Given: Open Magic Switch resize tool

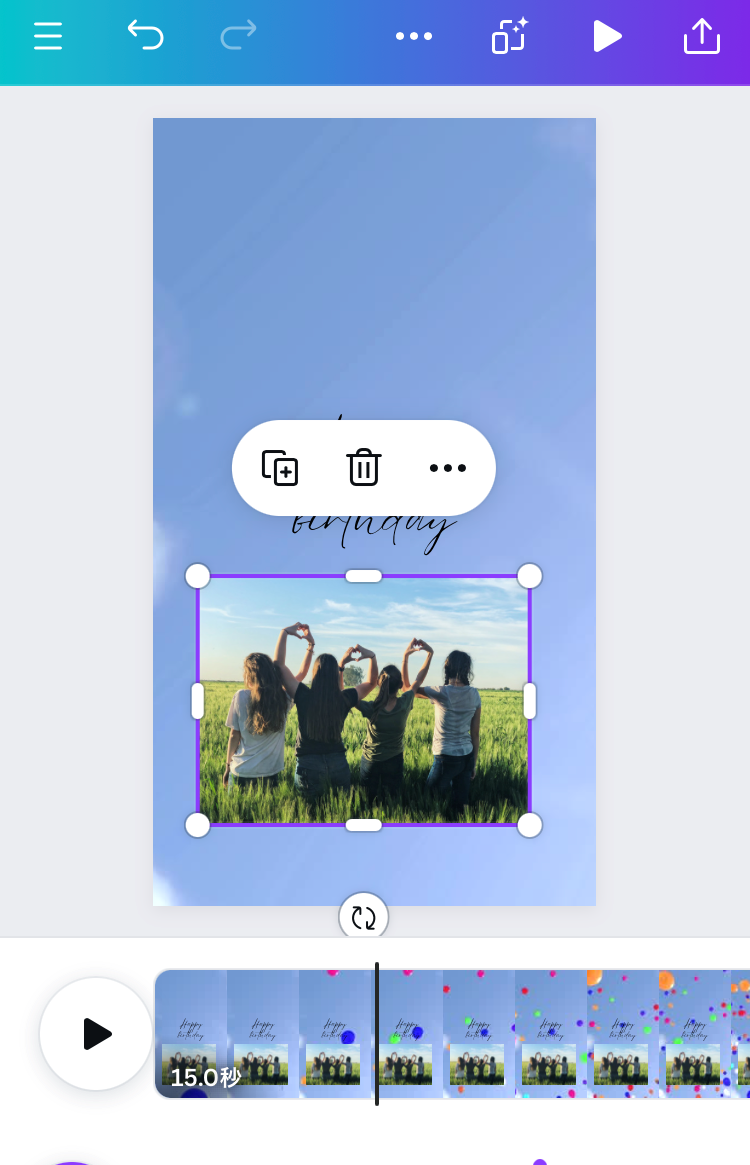Looking at the screenshot, I should 508,35.
